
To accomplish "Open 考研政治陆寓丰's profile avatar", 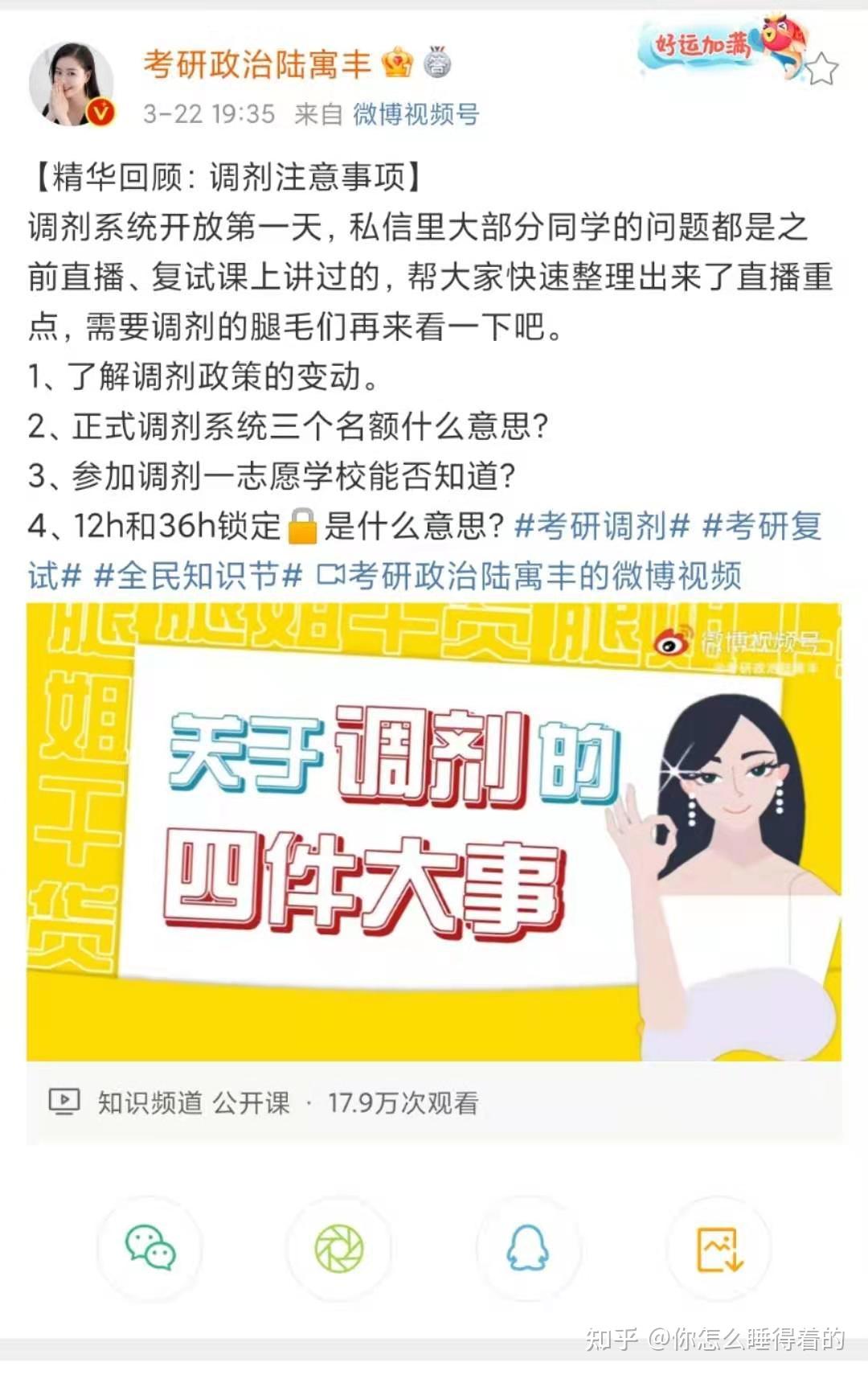I will (x=72, y=84).
